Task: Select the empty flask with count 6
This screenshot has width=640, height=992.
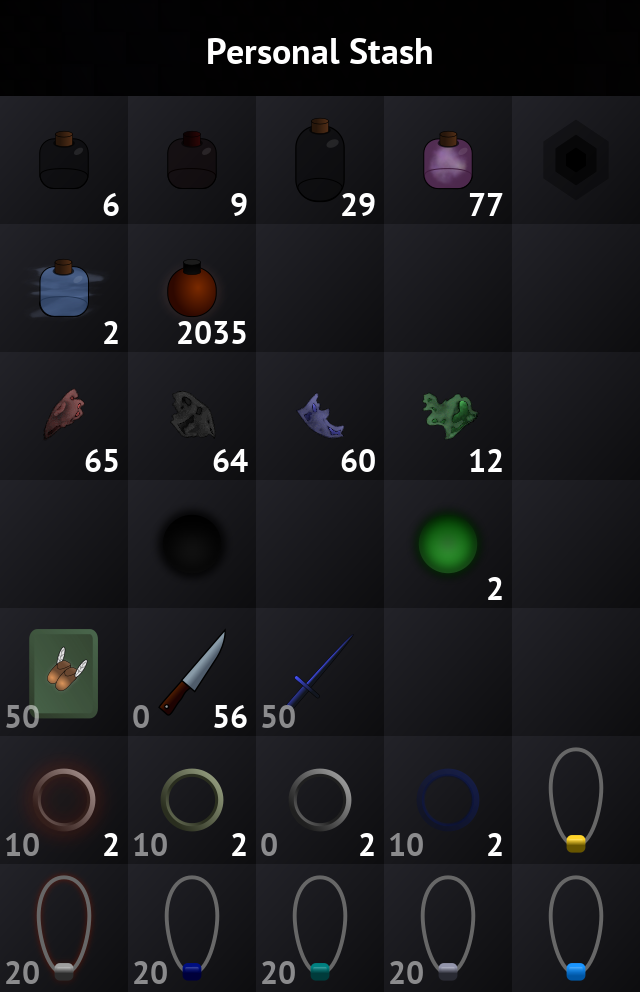Action: pyautogui.click(x=64, y=160)
